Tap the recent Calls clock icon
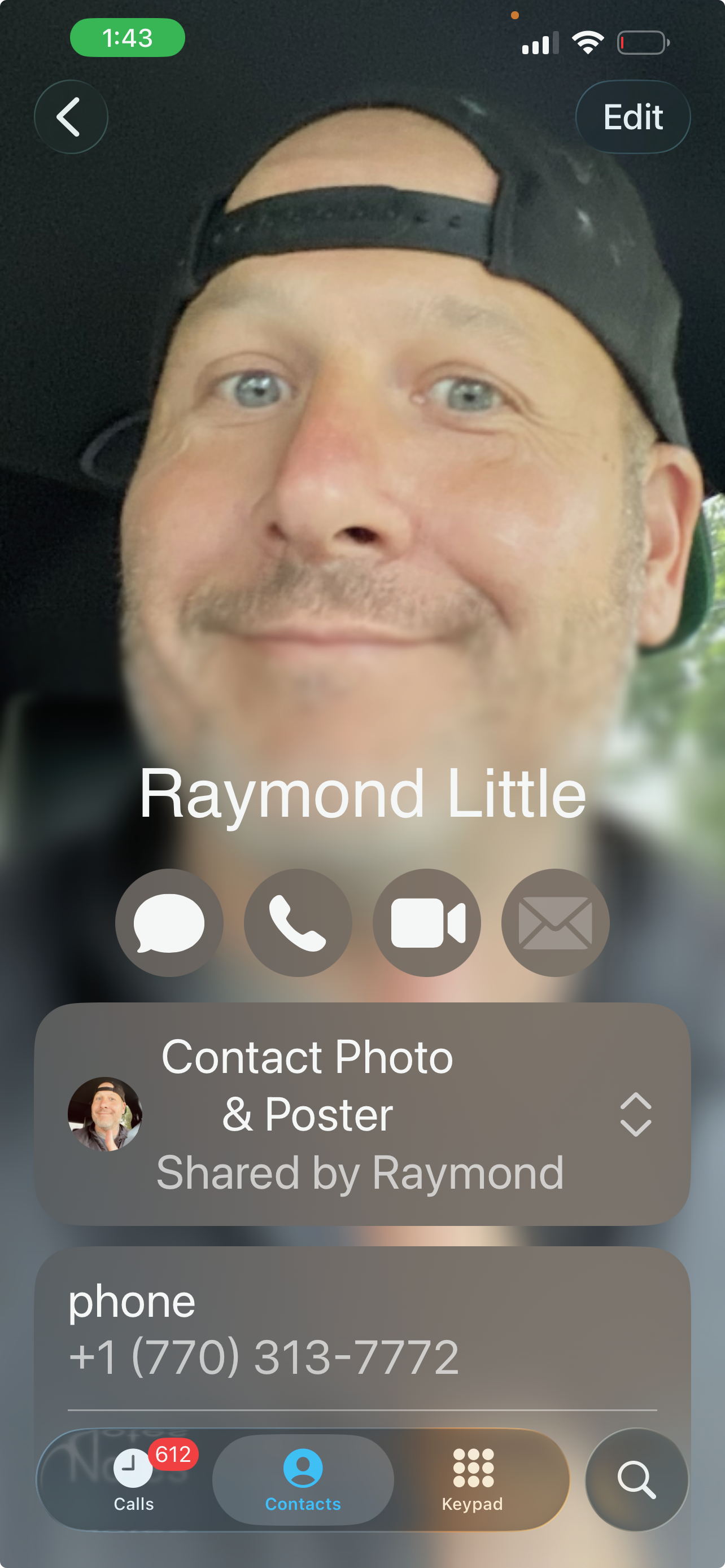Image resolution: width=725 pixels, height=1568 pixels. [133, 1467]
